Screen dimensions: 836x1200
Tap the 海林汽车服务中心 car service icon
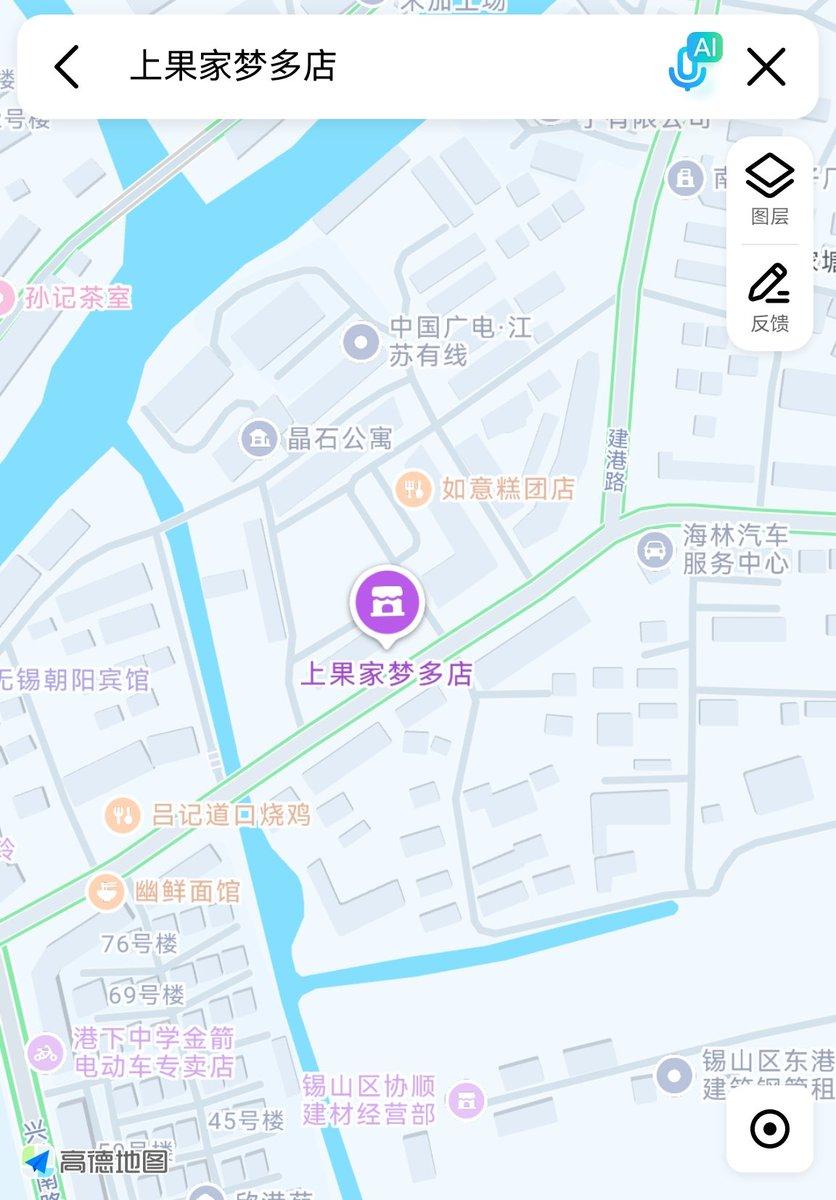(x=654, y=551)
